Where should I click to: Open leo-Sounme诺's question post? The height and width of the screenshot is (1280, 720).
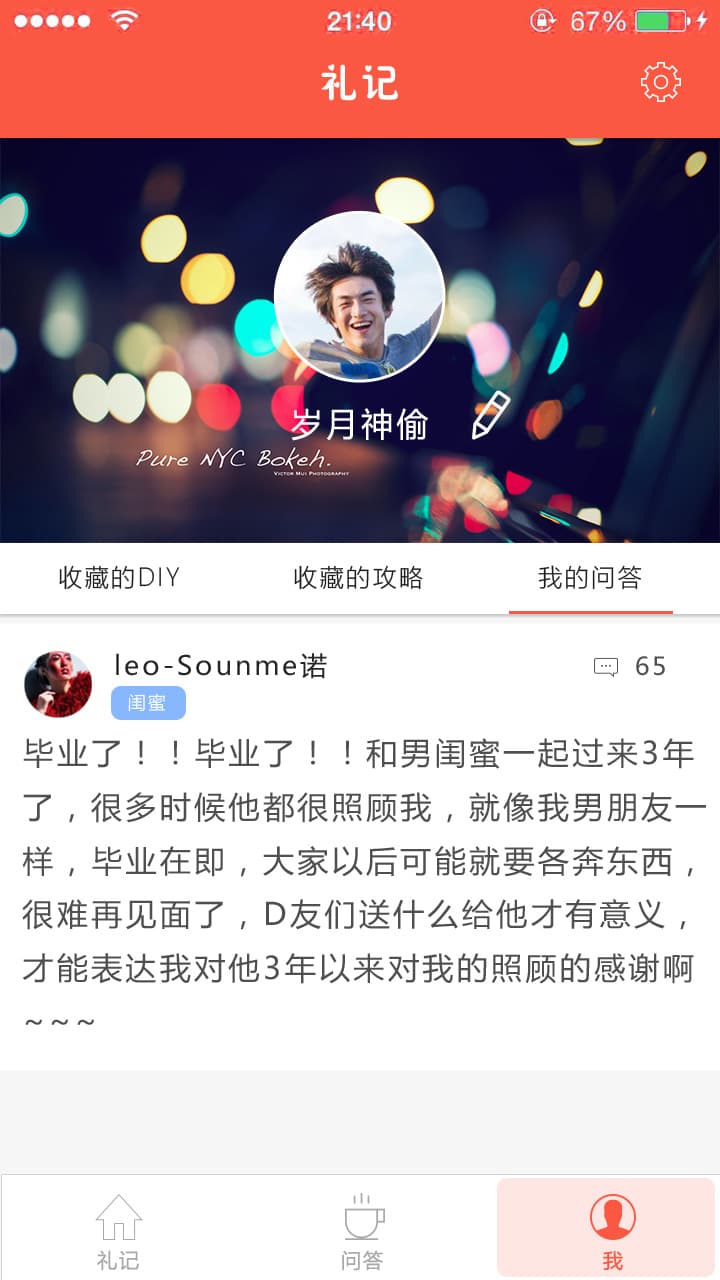360,860
